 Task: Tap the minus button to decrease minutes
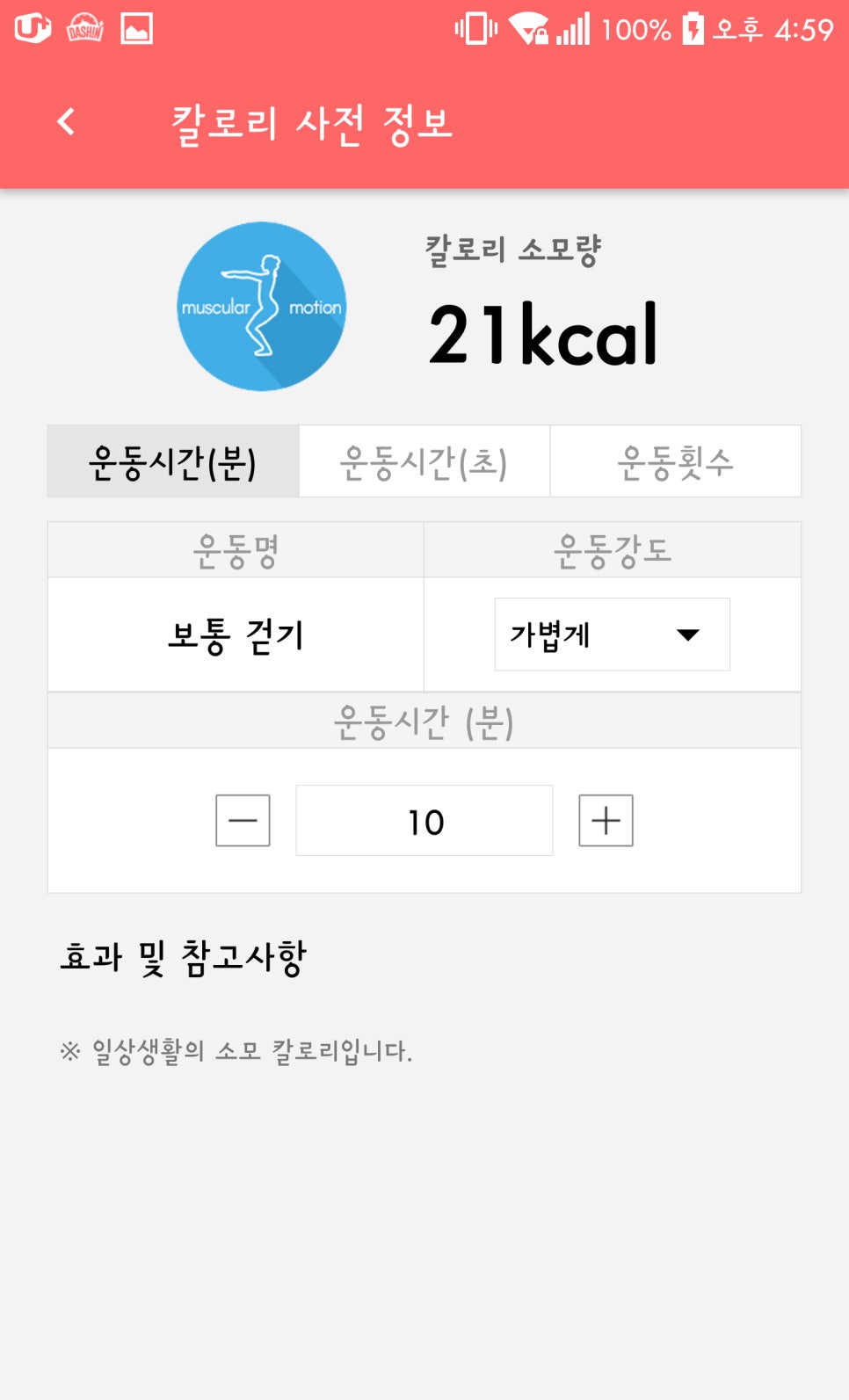242,820
